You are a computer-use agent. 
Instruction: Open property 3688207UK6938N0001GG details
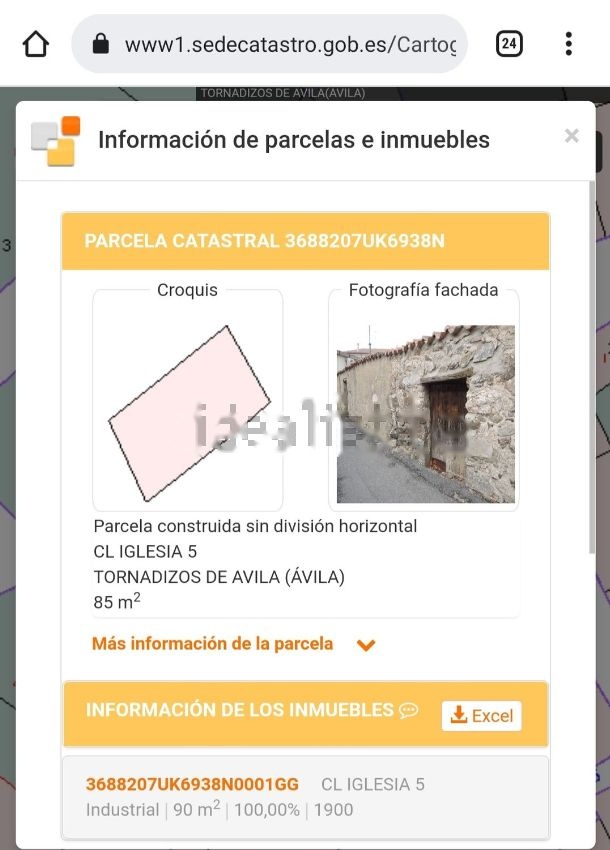tap(192, 784)
